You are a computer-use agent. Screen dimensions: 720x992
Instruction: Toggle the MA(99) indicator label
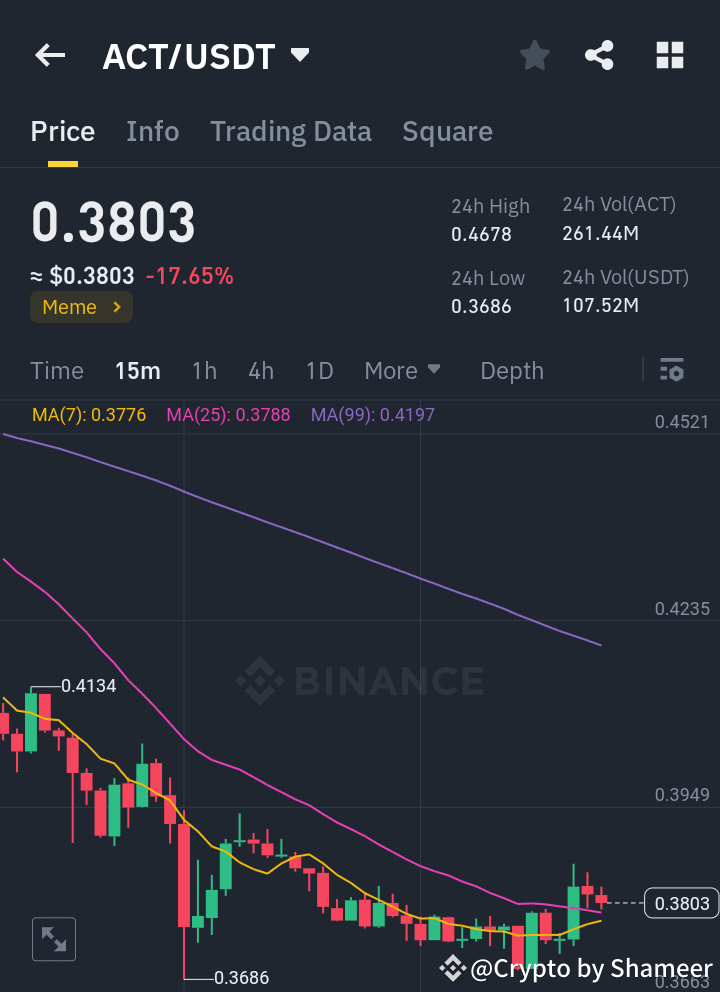pos(372,413)
